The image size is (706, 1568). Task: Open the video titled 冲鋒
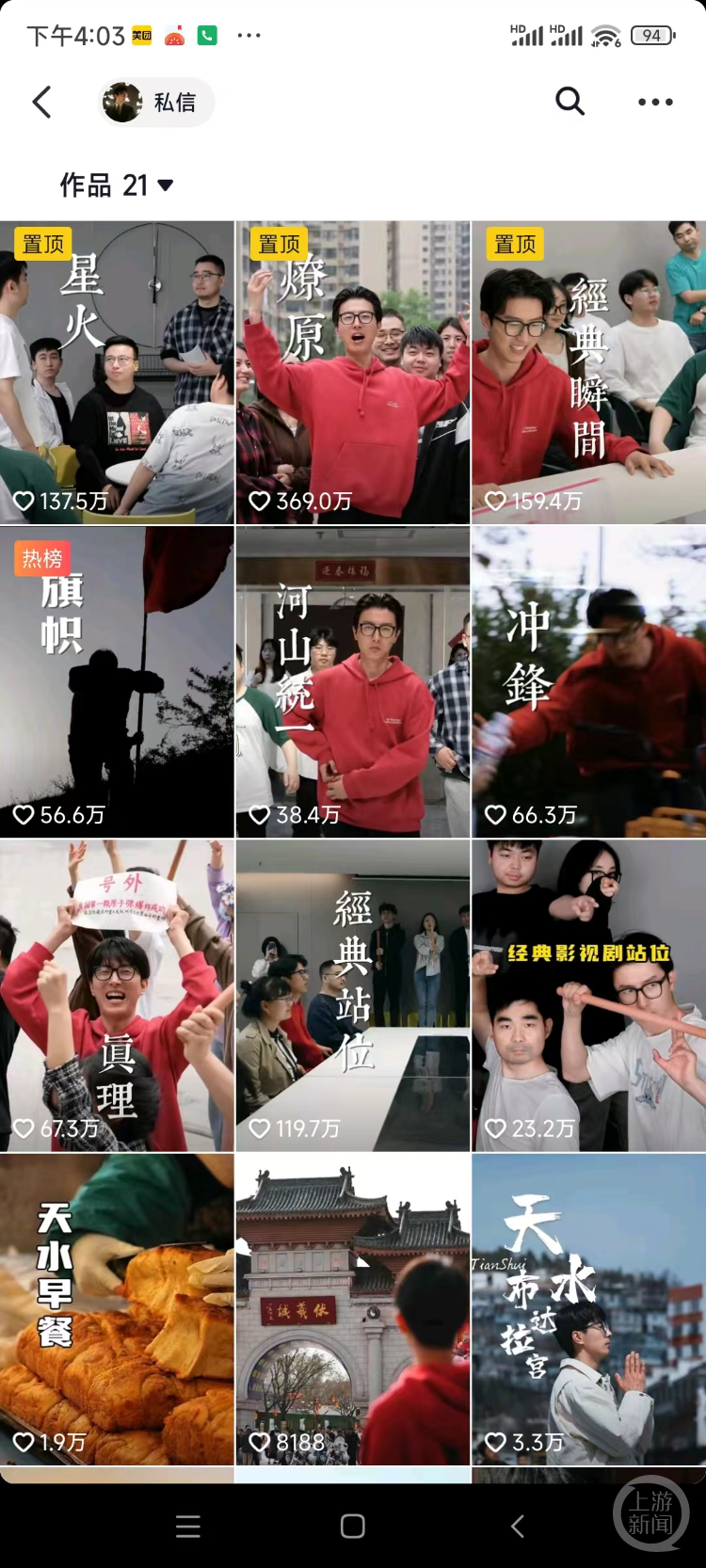coord(589,682)
